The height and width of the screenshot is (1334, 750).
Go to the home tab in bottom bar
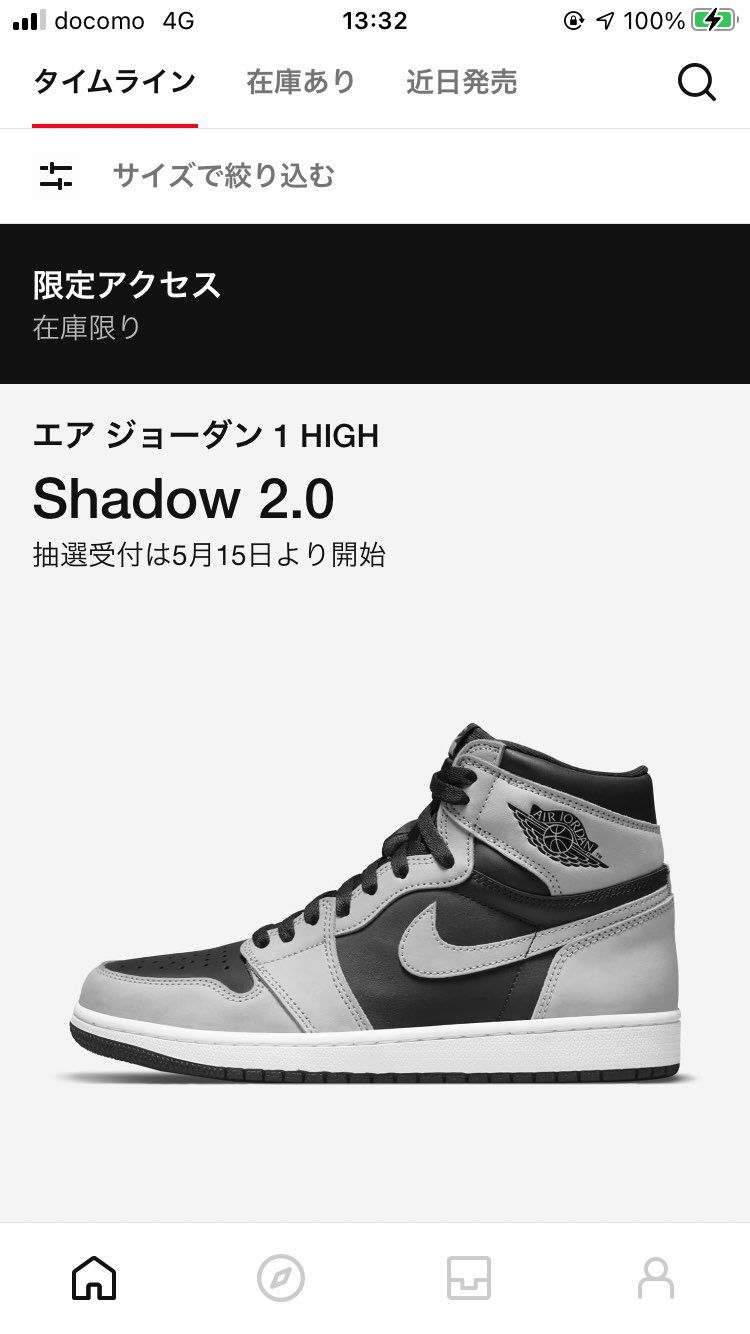(94, 1278)
